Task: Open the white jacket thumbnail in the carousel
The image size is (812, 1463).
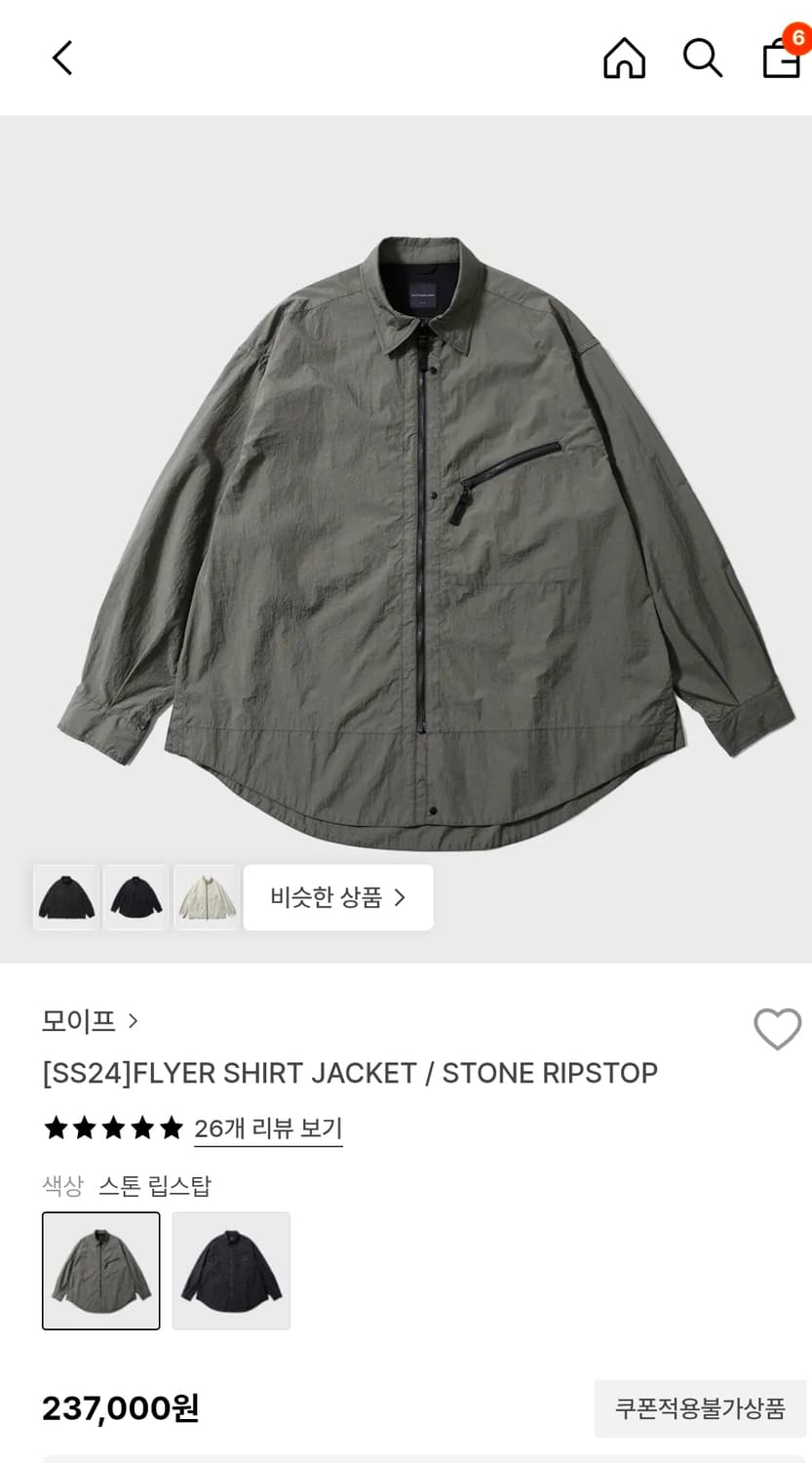Action: tap(206, 897)
